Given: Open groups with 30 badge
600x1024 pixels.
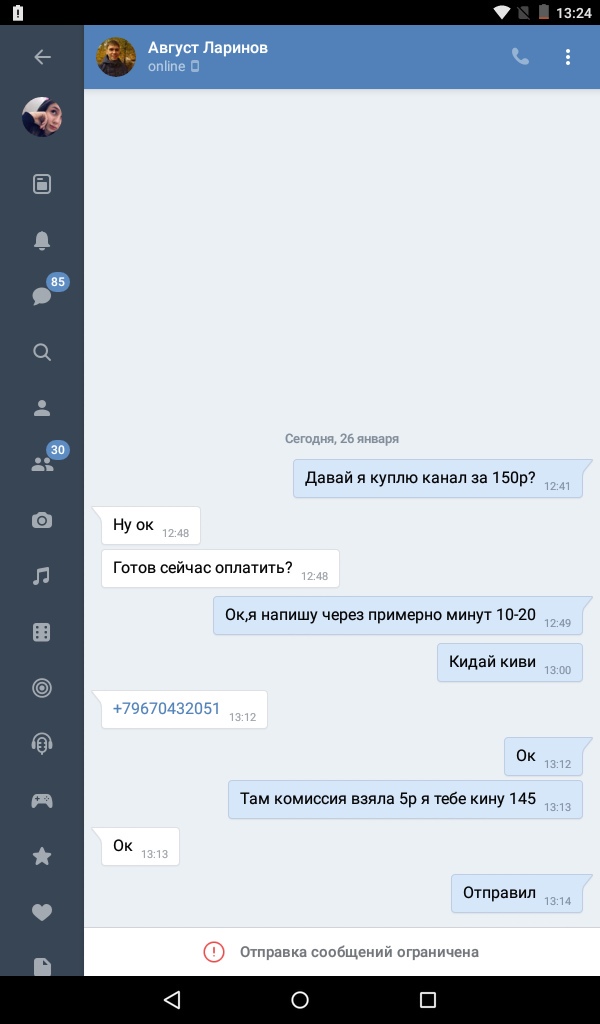Looking at the screenshot, I should (42, 464).
